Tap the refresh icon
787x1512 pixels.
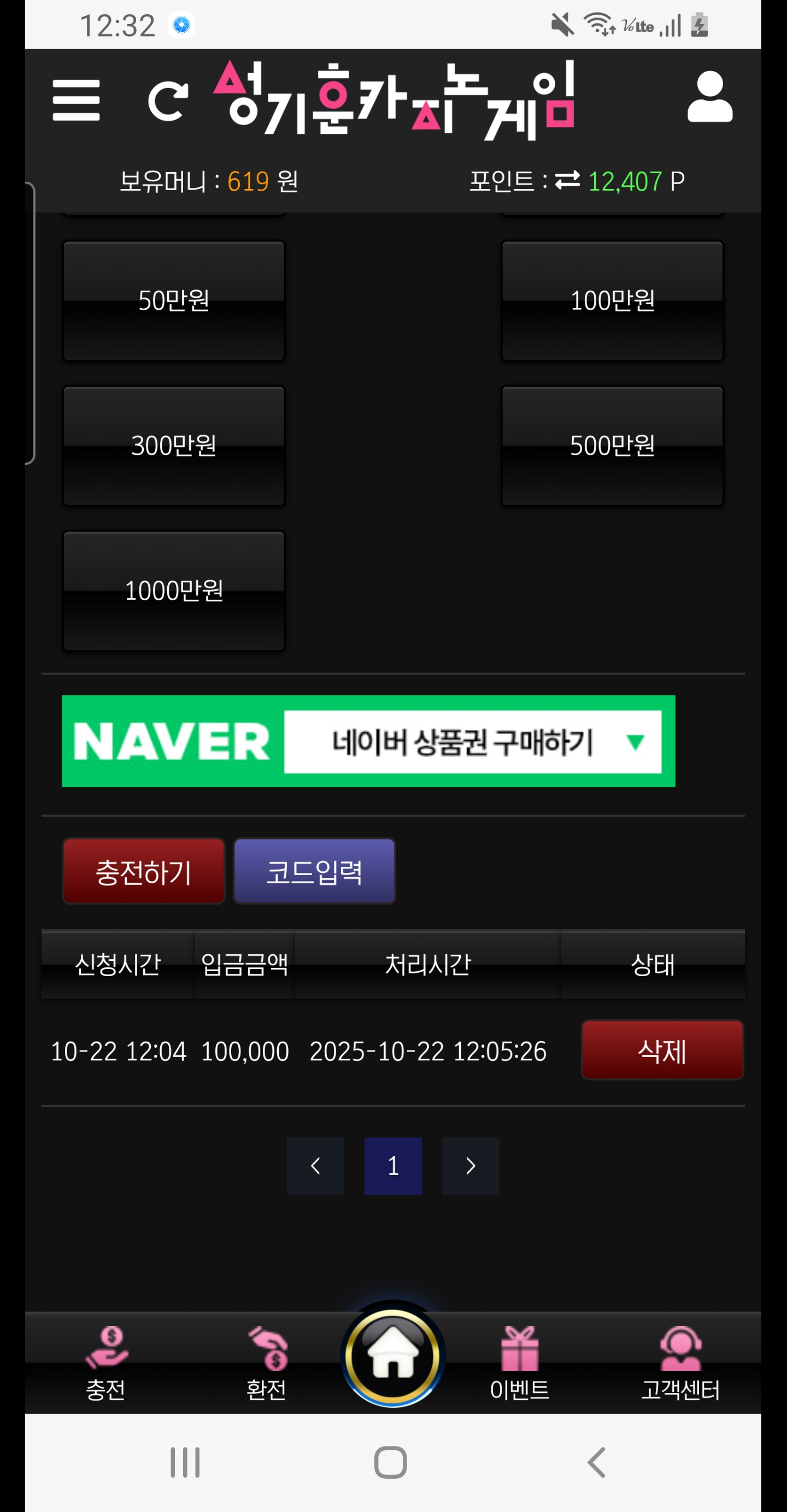pyautogui.click(x=167, y=101)
